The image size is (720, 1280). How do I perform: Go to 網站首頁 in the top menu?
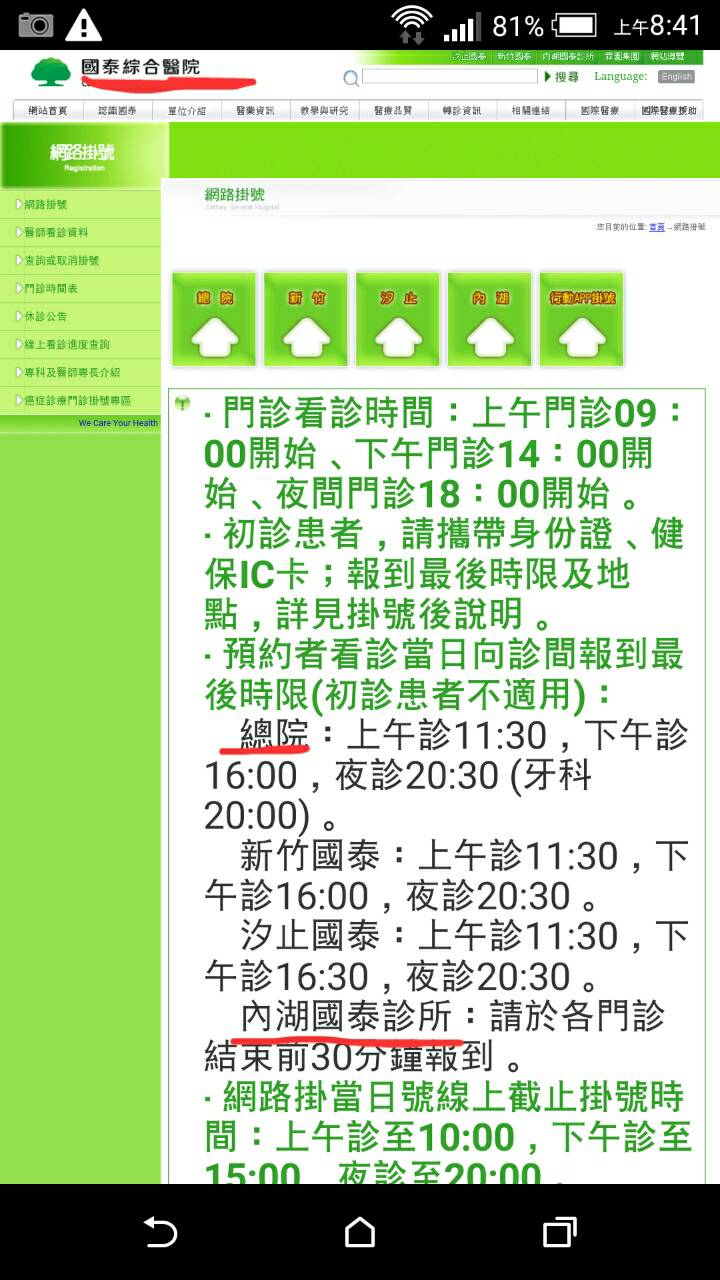coord(49,110)
